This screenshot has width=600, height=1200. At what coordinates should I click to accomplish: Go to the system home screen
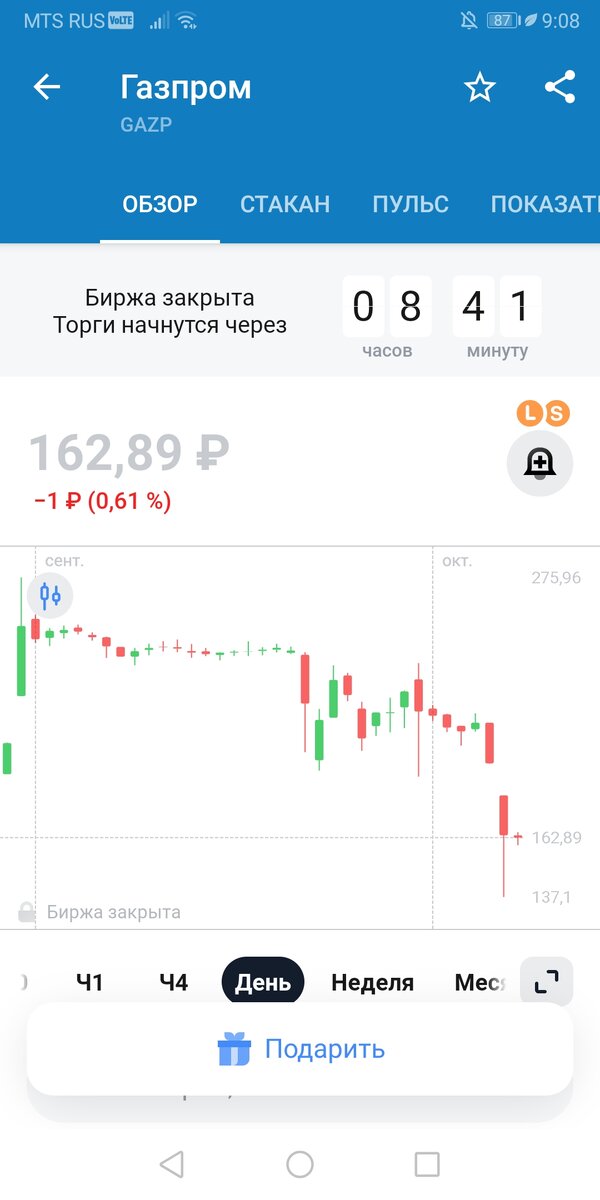click(x=300, y=1164)
